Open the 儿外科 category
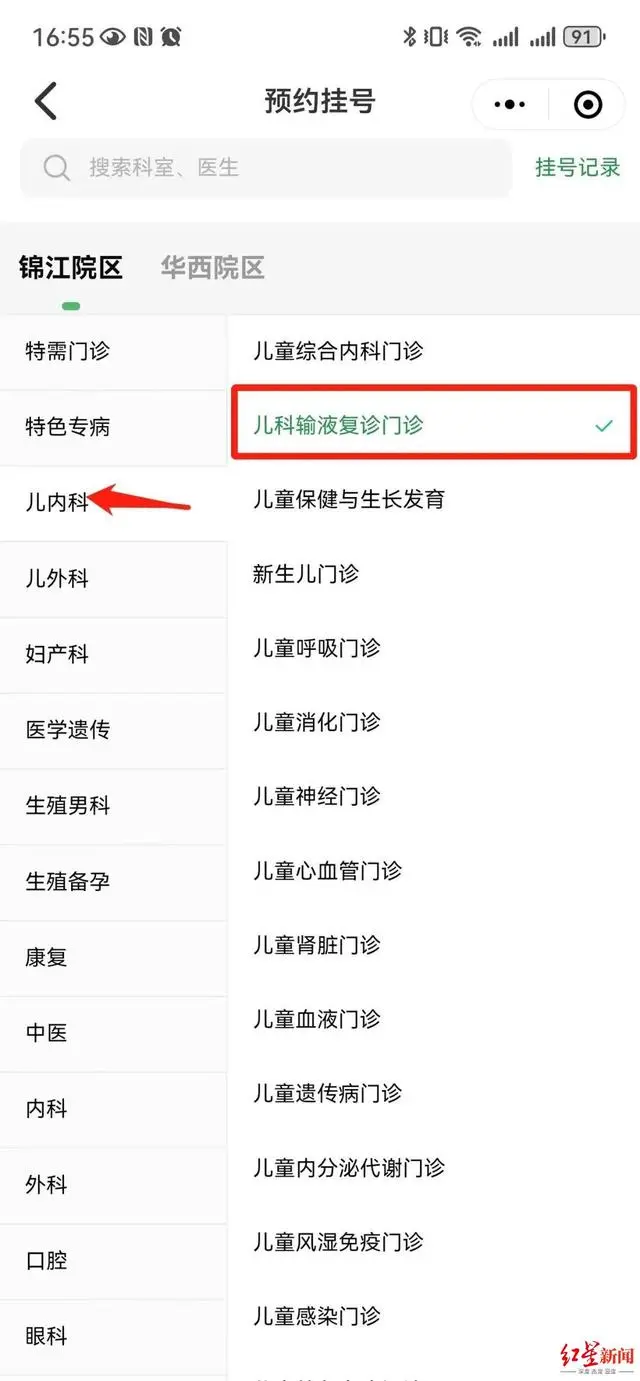This screenshot has width=640, height=1381. click(x=114, y=580)
